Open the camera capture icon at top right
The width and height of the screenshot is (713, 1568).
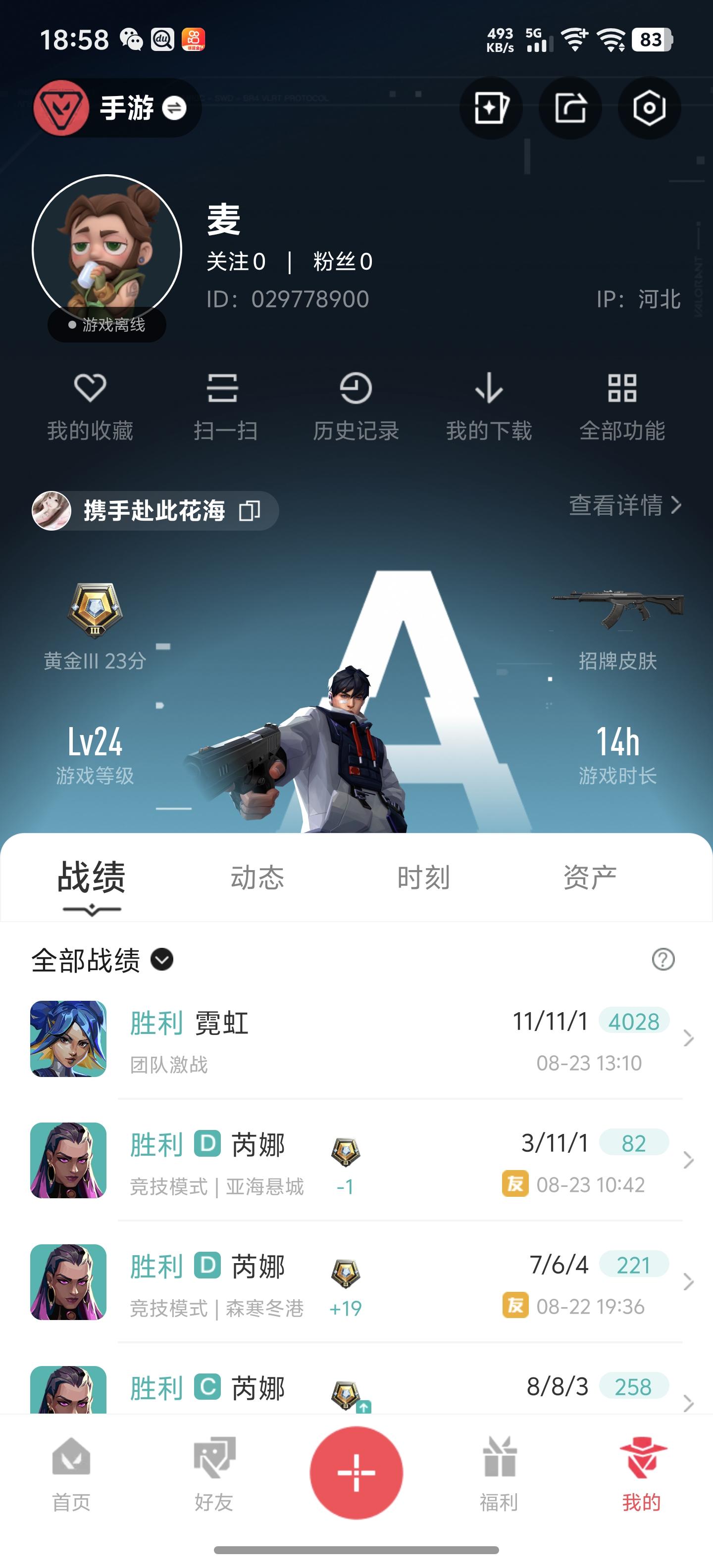click(x=649, y=107)
